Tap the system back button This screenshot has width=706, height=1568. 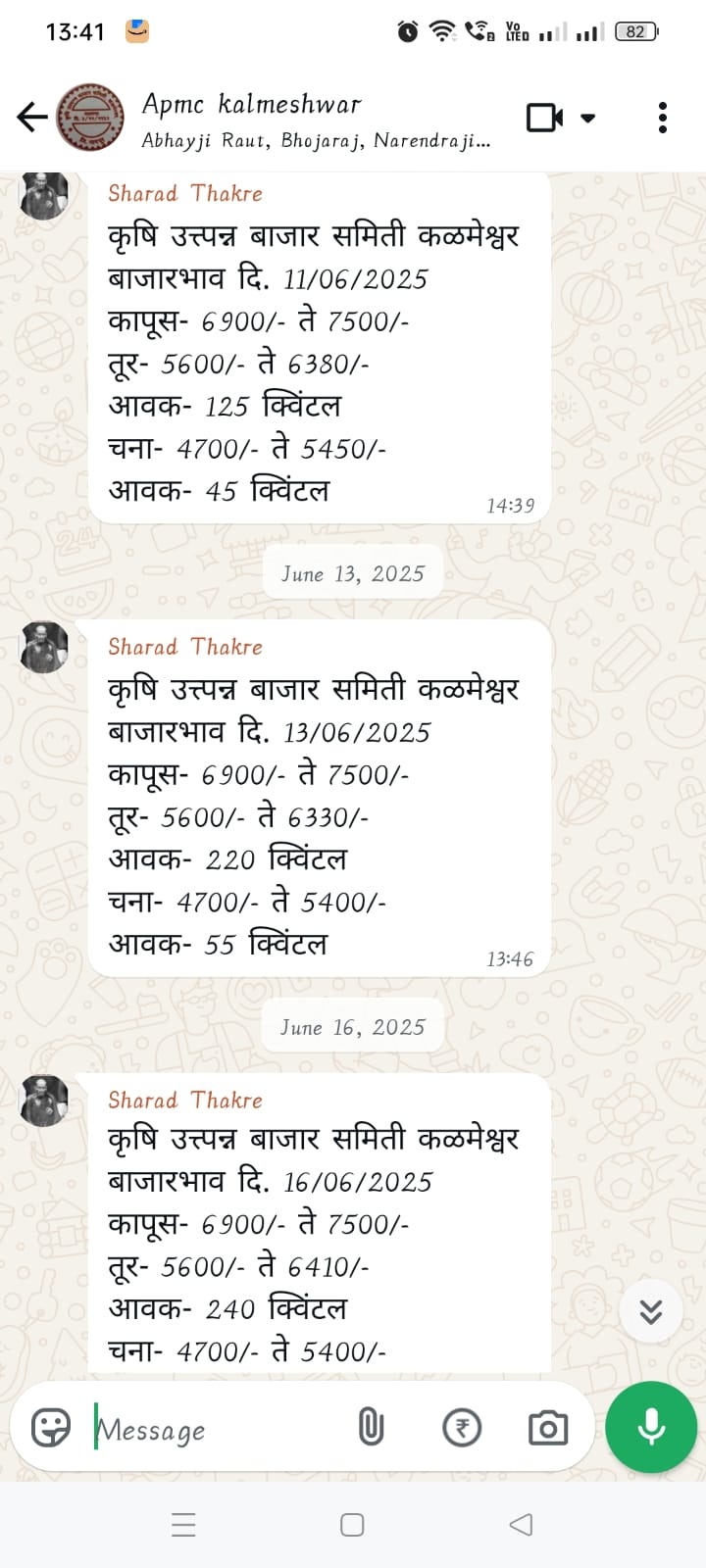522,1524
